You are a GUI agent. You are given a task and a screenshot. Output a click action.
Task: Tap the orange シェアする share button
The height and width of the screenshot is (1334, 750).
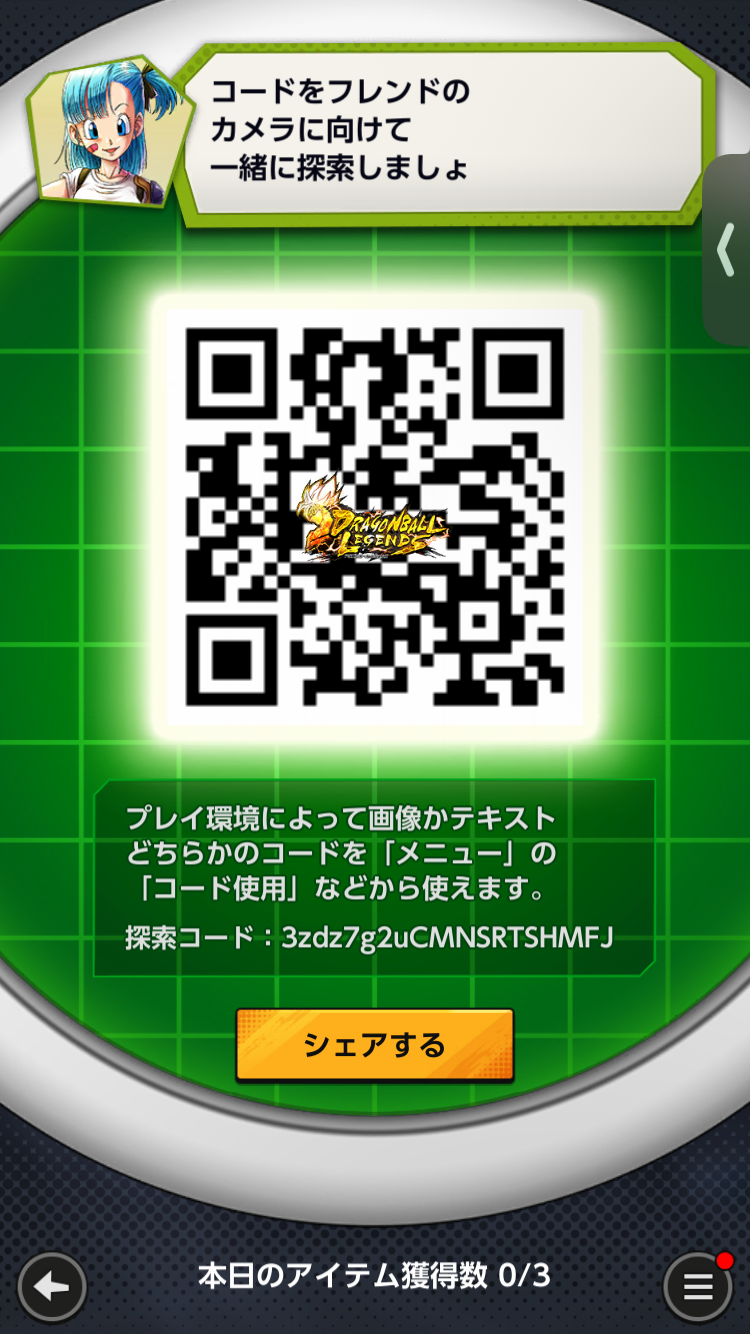tap(375, 1045)
